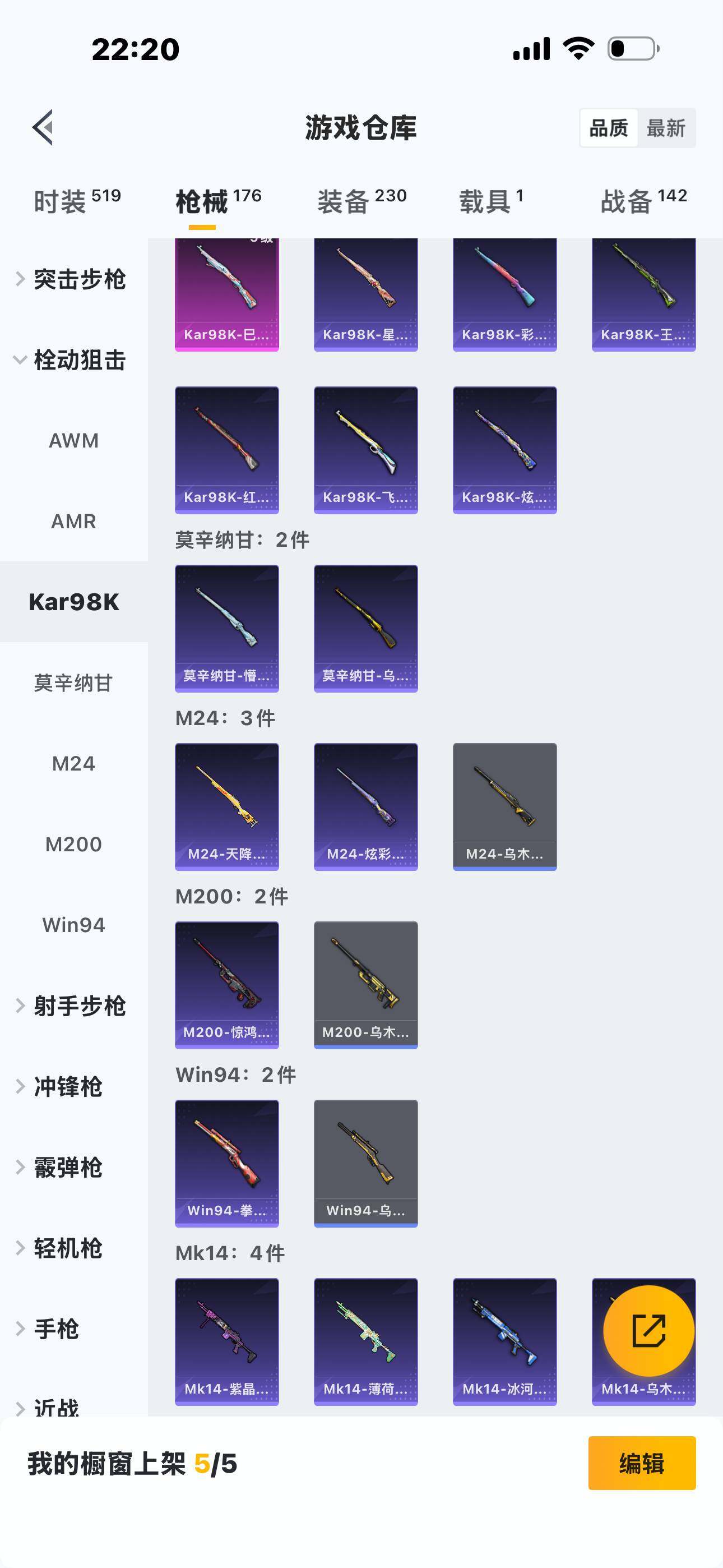The image size is (723, 1568).
Task: Switch to the 装备 tab
Action: point(361,201)
